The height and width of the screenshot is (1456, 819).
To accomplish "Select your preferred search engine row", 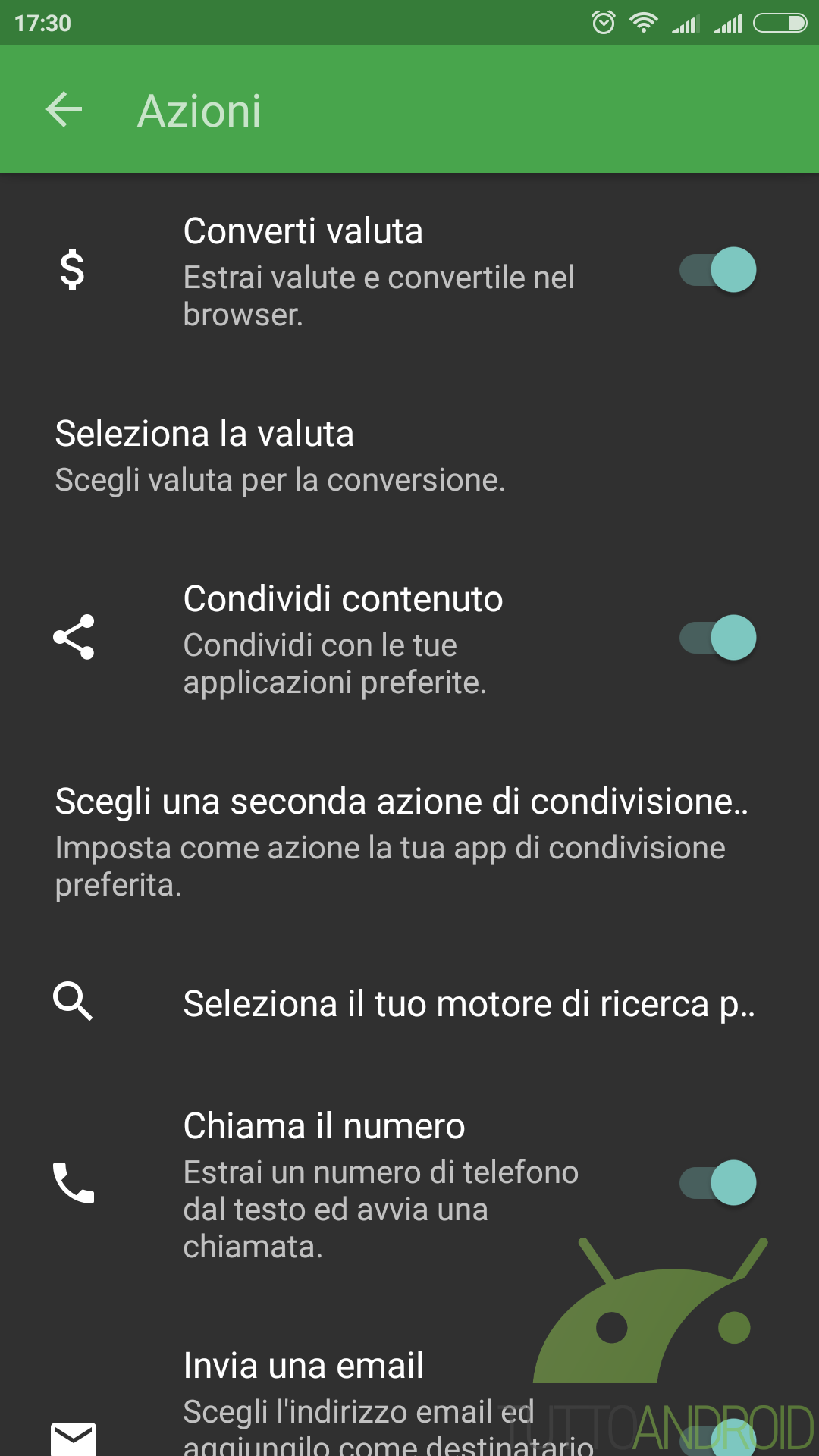I will click(409, 1003).
